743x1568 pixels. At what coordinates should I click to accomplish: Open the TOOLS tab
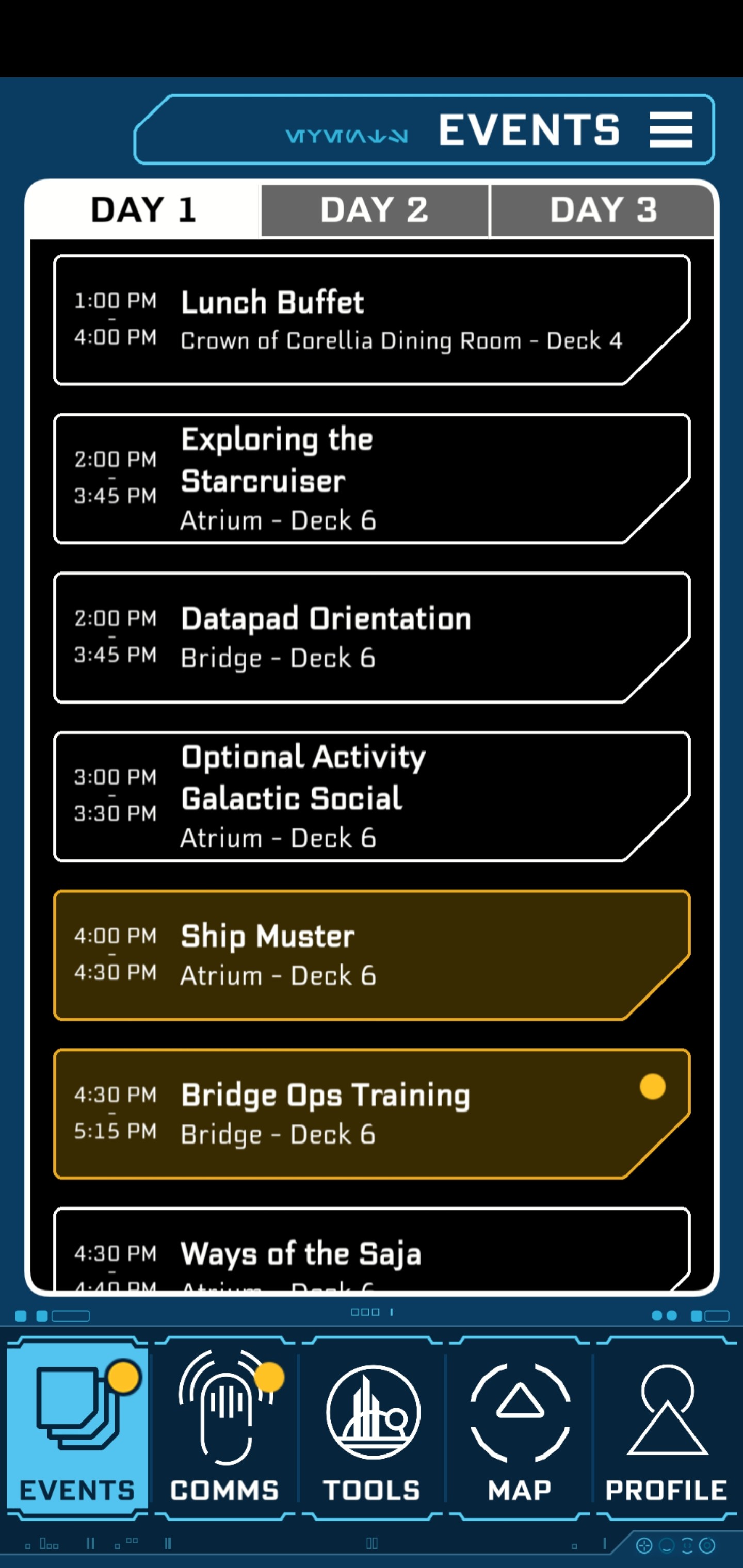372,1427
